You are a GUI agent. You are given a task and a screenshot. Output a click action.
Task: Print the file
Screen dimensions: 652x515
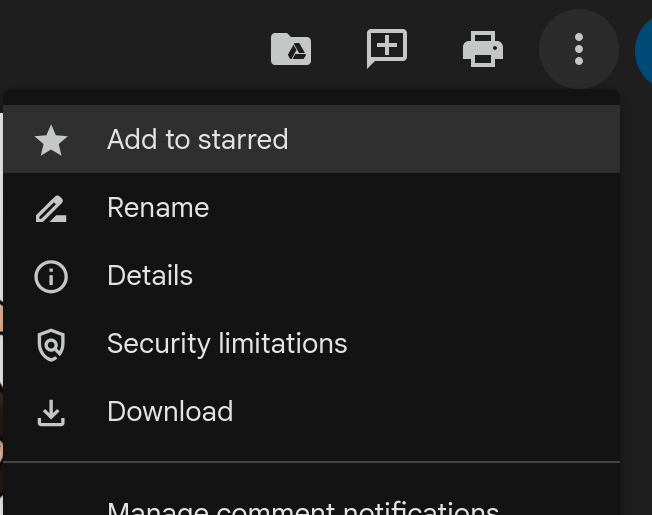482,49
